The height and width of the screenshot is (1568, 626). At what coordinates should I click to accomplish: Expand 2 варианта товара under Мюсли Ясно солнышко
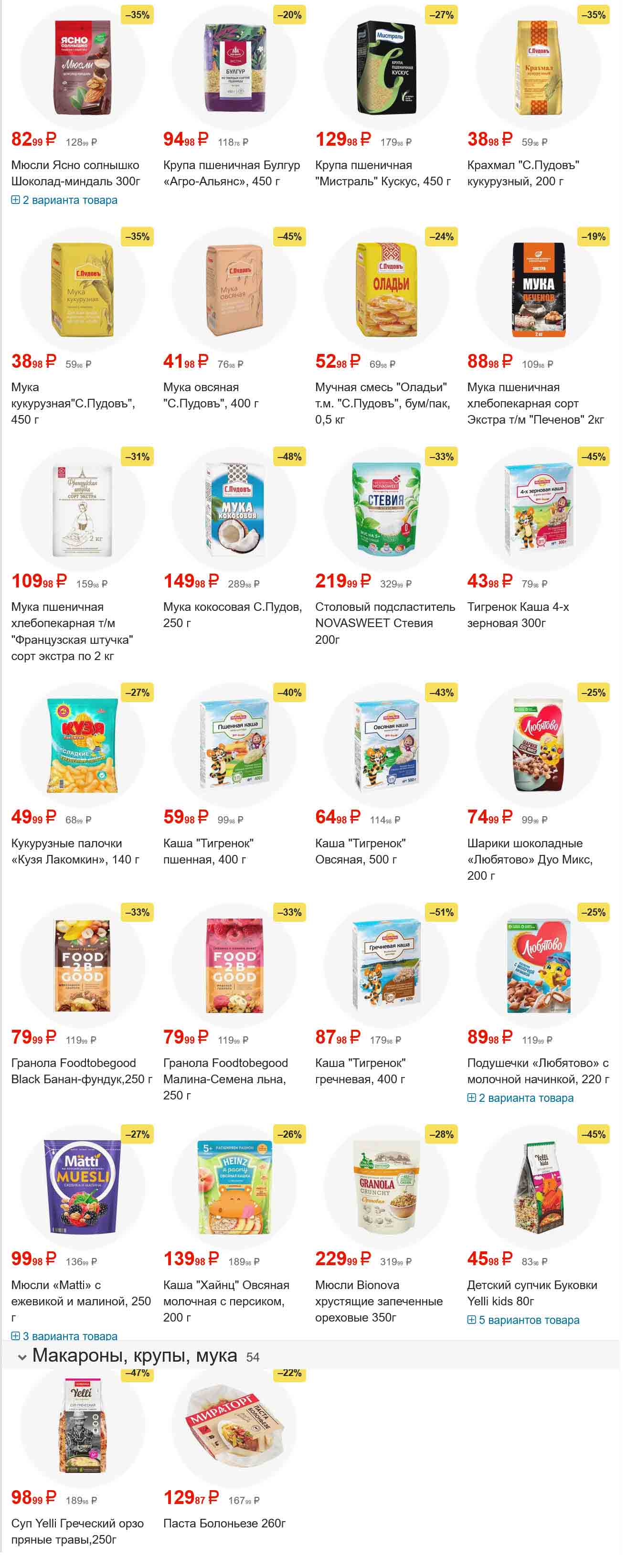pyautogui.click(x=64, y=200)
